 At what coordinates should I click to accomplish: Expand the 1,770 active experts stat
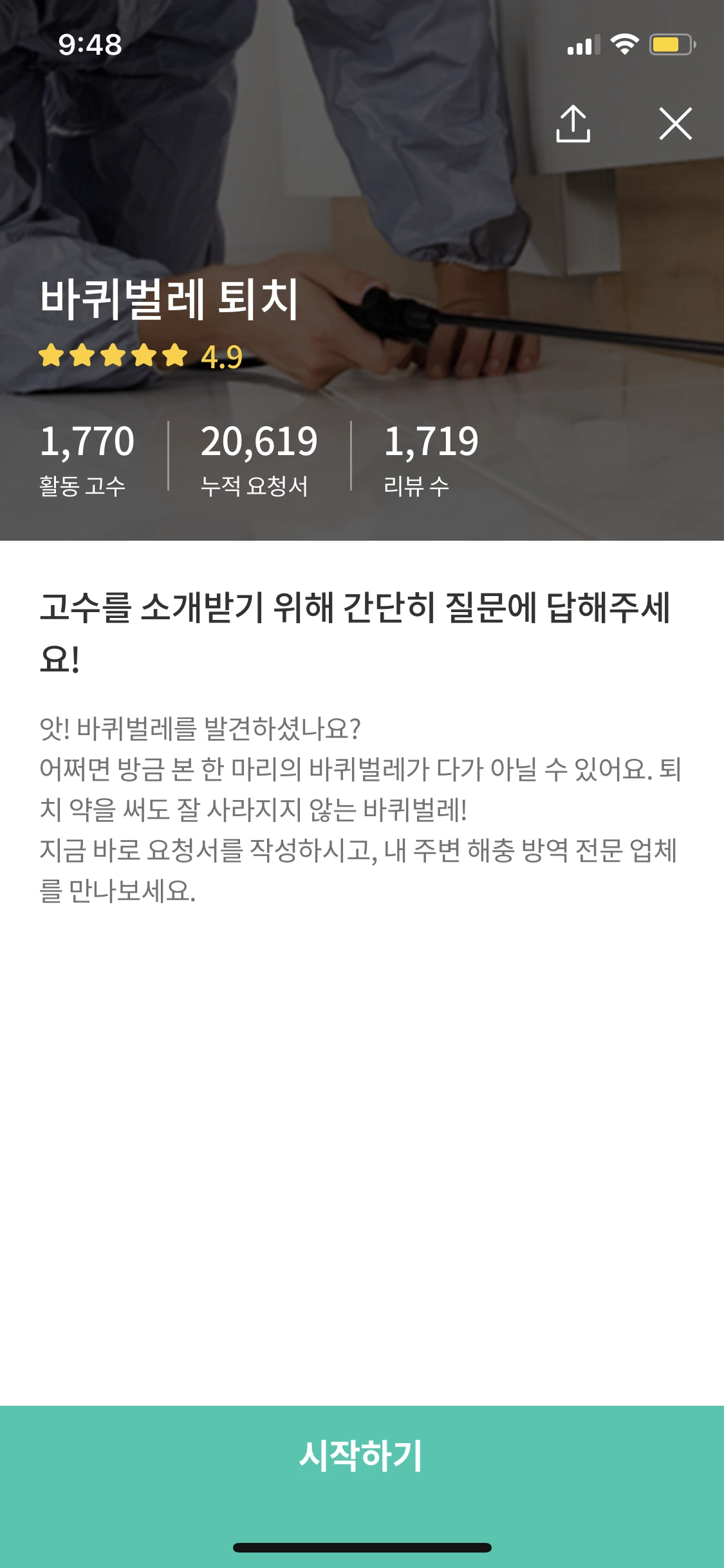pyautogui.click(x=88, y=443)
